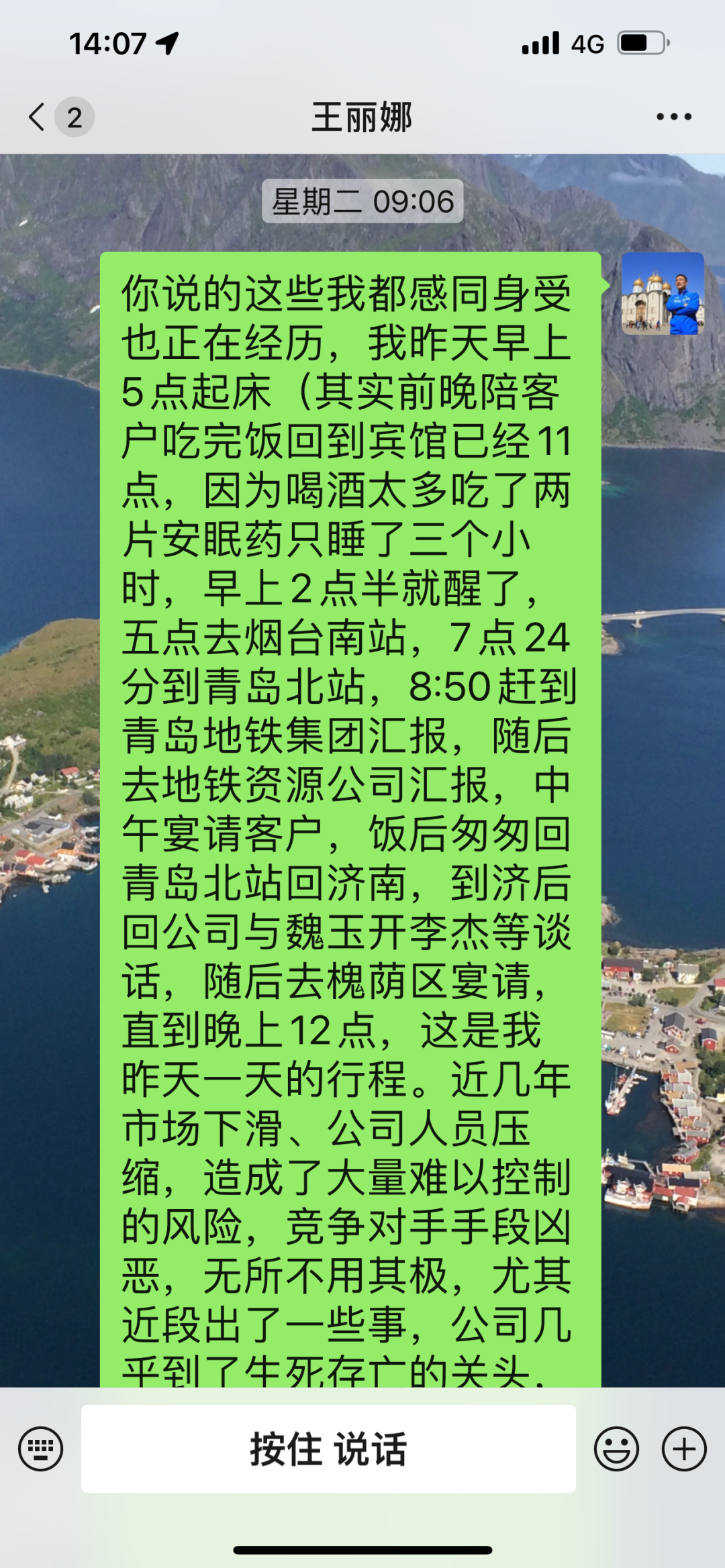Open the plus attachments menu
Viewport: 725px width, 1568px height.
click(683, 1449)
